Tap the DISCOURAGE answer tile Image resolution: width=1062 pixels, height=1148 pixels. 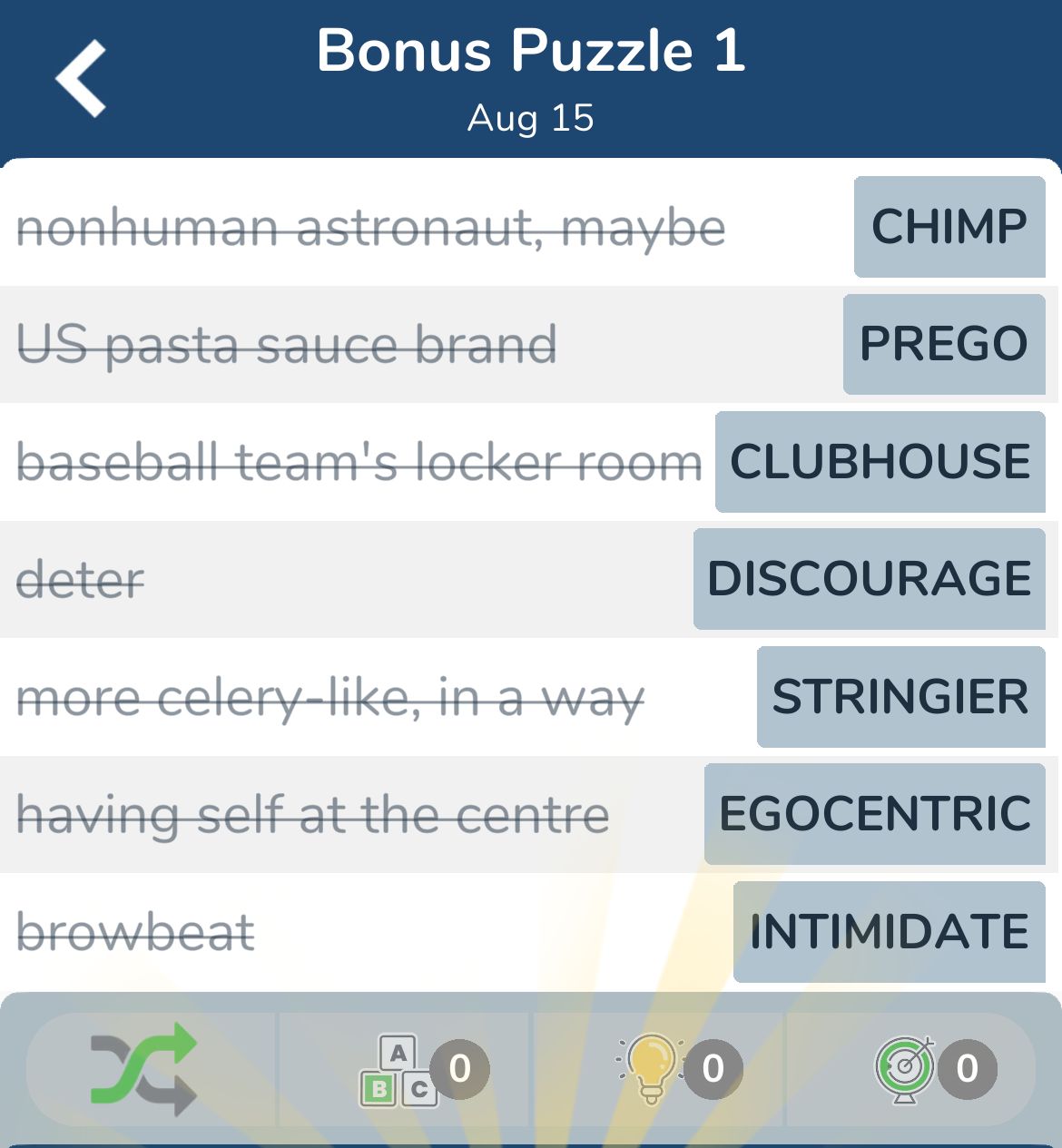tap(869, 578)
